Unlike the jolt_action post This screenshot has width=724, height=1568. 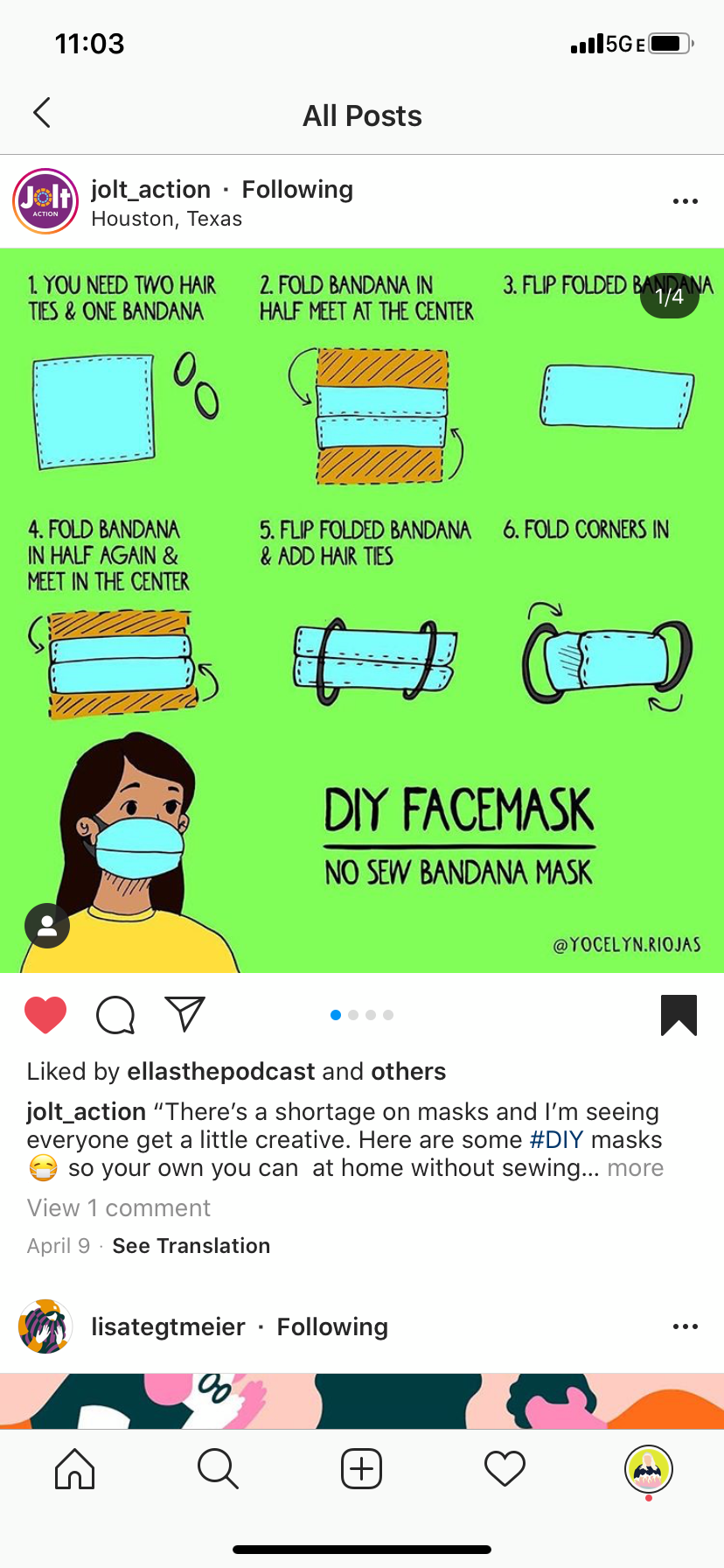(x=45, y=1015)
